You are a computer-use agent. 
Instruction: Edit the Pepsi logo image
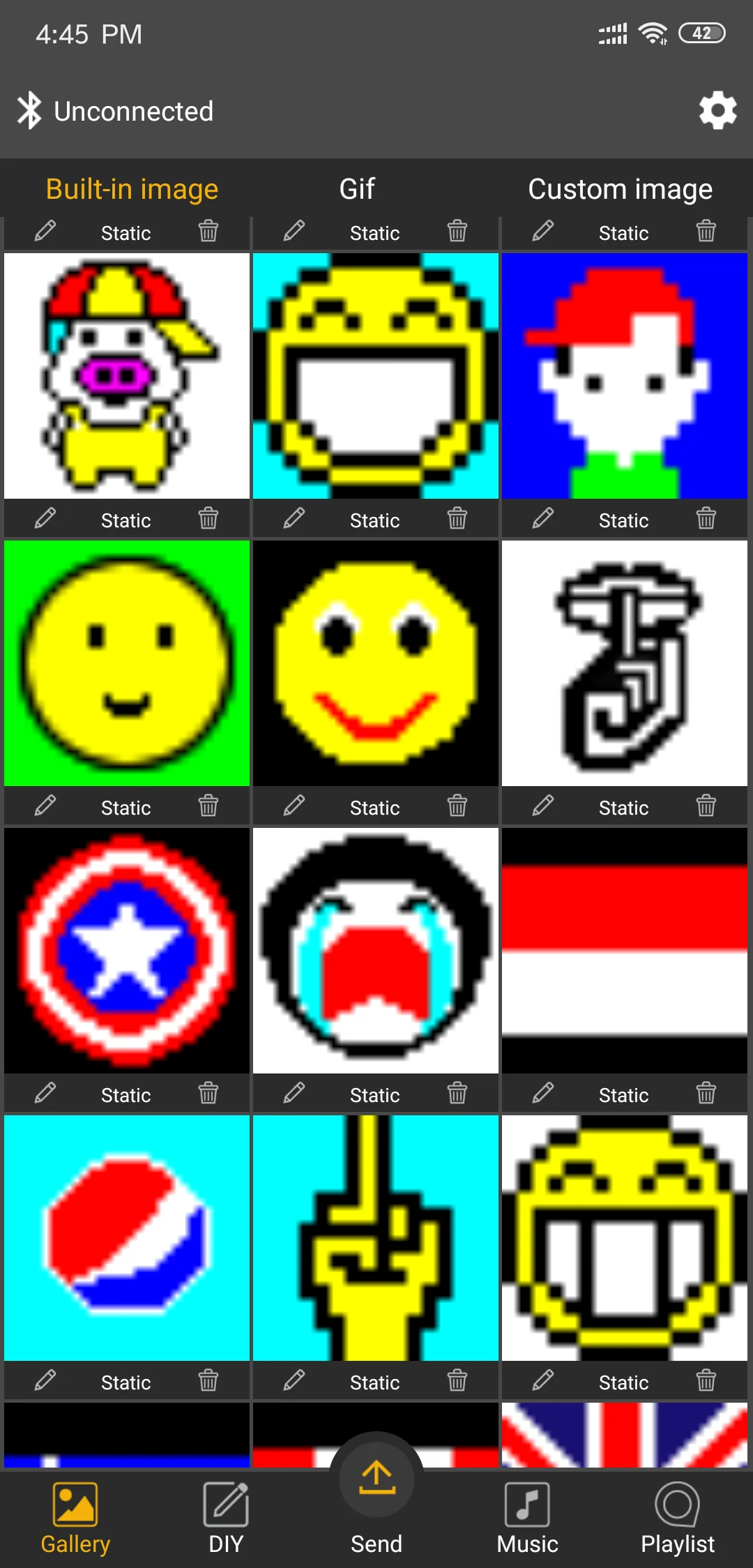45,1093
